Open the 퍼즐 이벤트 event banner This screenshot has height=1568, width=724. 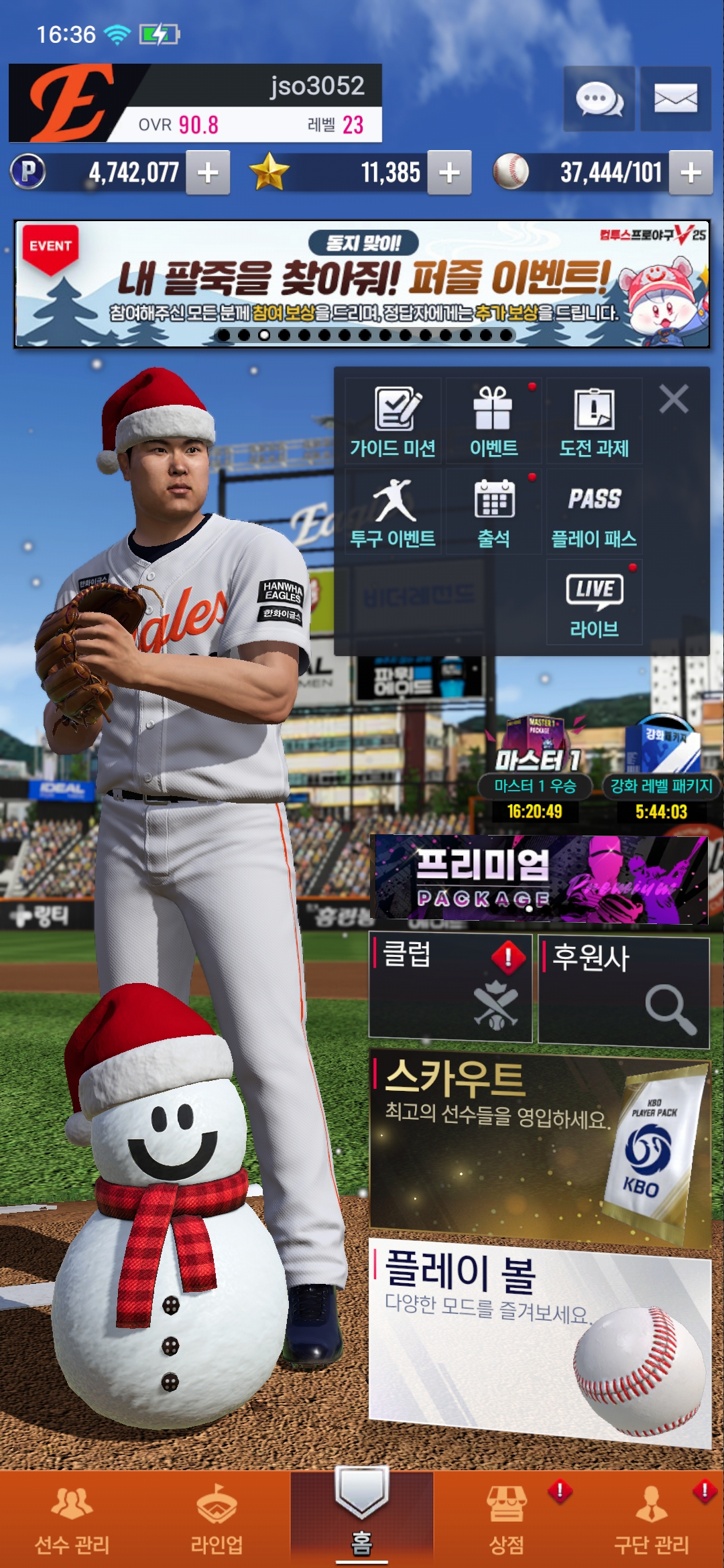(362, 284)
